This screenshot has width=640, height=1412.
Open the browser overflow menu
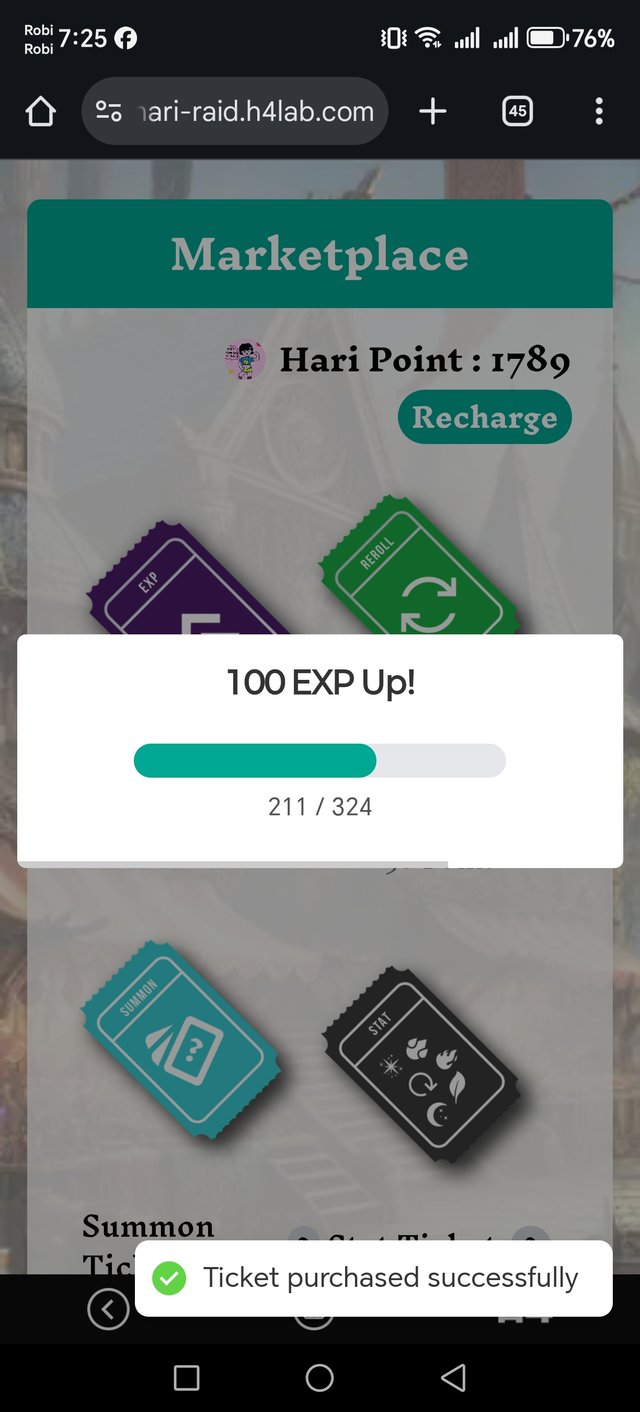pos(598,112)
